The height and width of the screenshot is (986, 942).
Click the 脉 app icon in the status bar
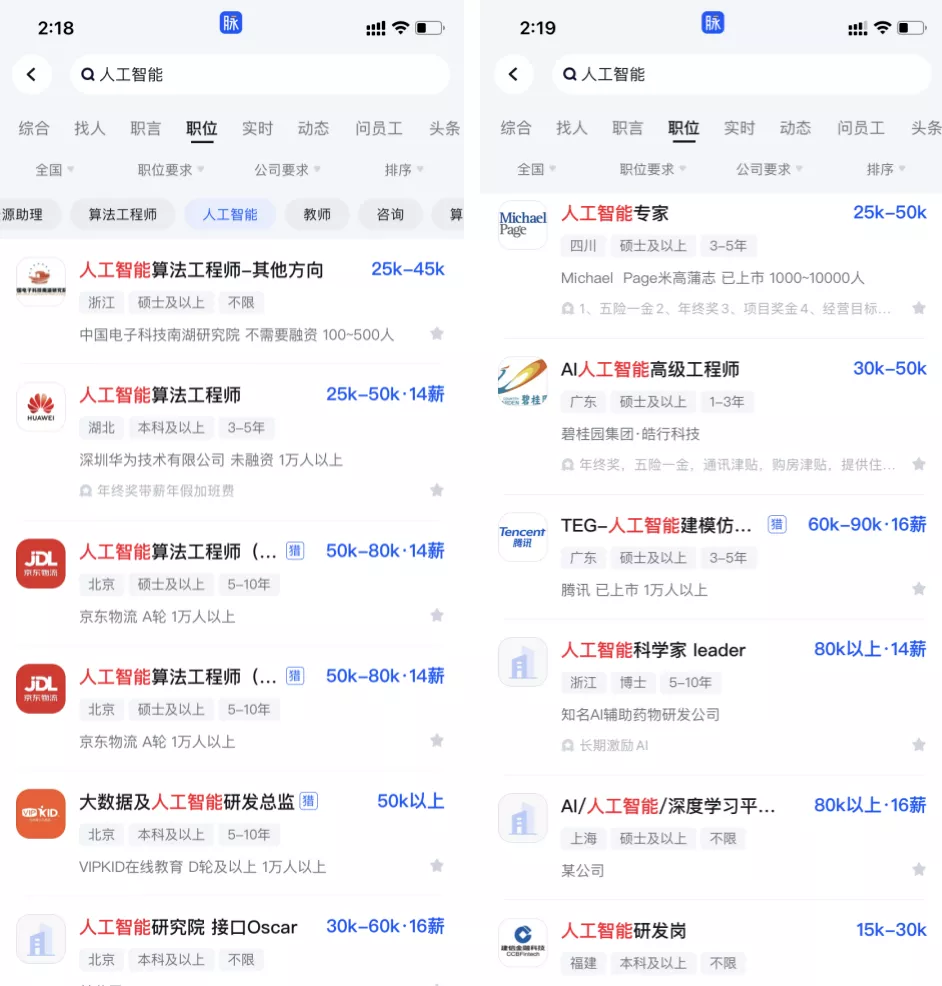(x=231, y=22)
